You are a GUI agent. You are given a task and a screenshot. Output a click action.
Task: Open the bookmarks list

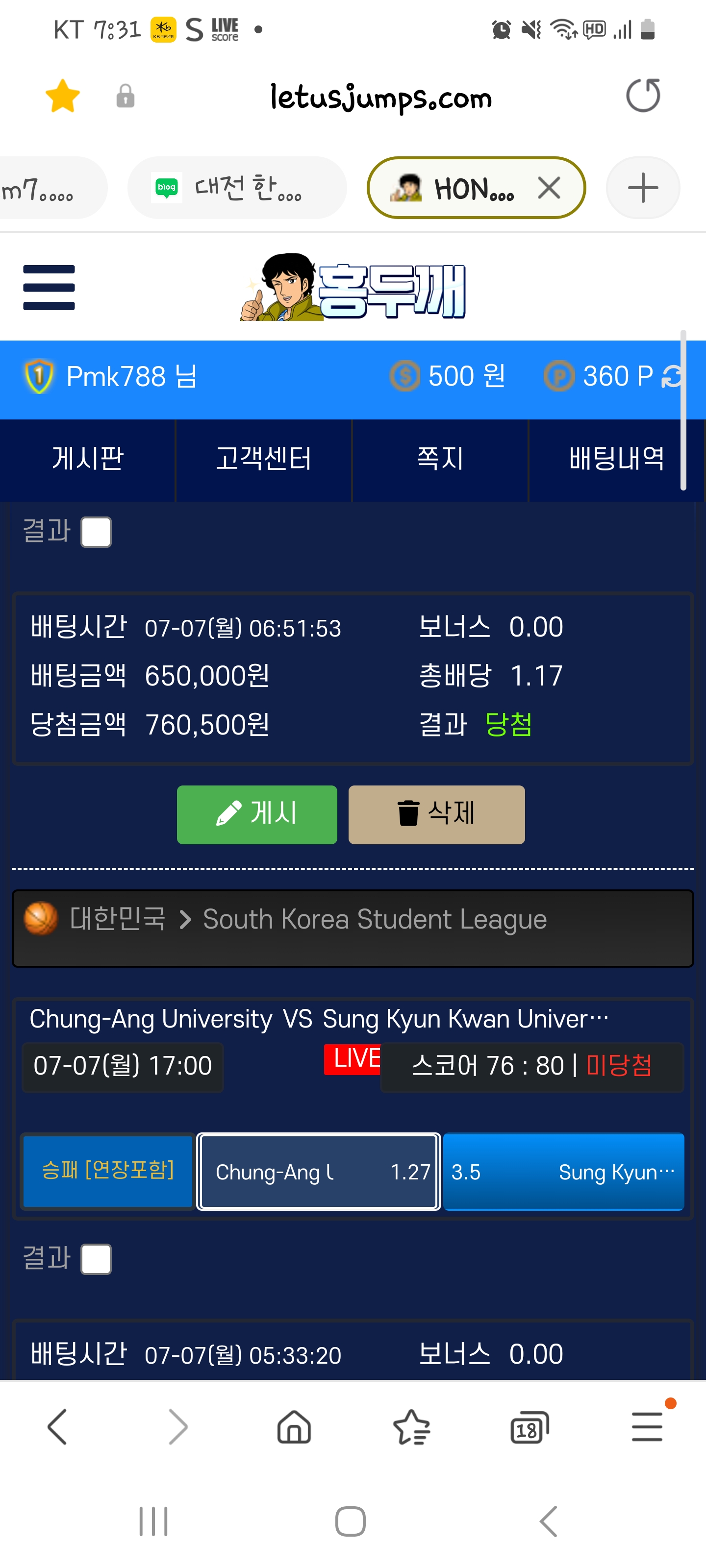click(411, 1427)
